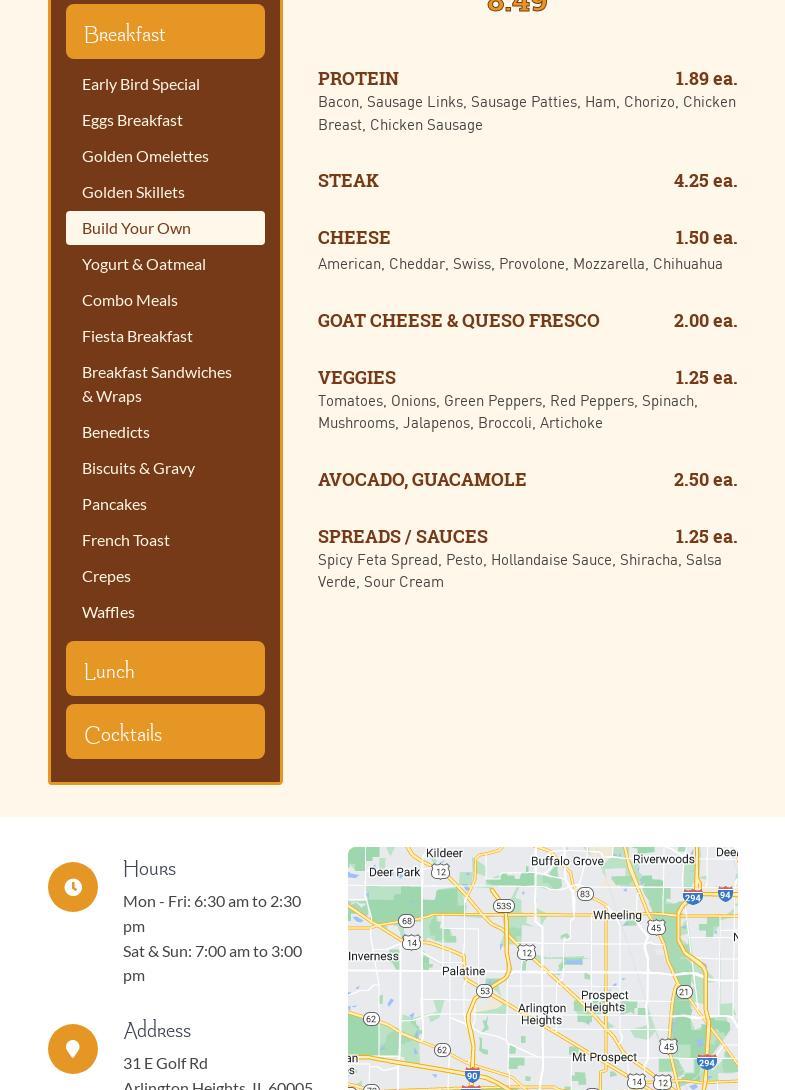Open Combo Meals section
Image resolution: width=785 pixels, height=1090 pixels.
tap(130, 300)
